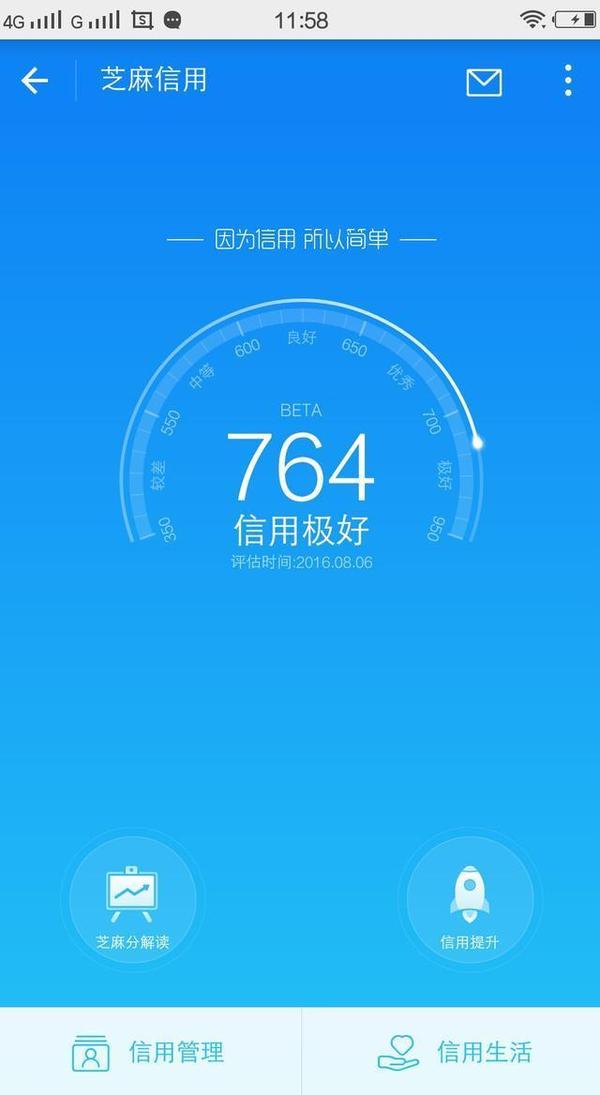Tap the 信用提升 rocket button
Image resolution: width=600 pixels, height=1095 pixels.
[469, 901]
